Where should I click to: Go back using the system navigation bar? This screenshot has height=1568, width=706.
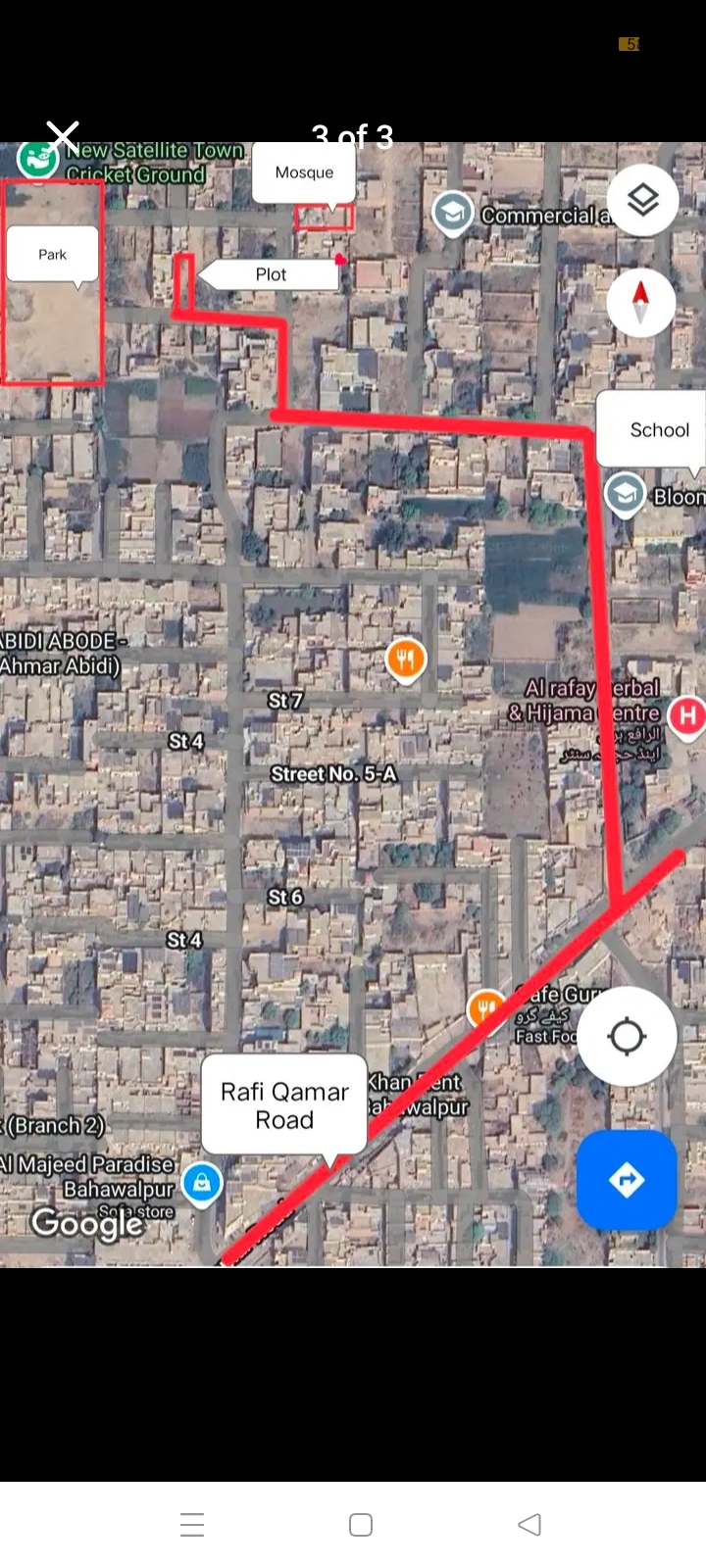pyautogui.click(x=529, y=1525)
